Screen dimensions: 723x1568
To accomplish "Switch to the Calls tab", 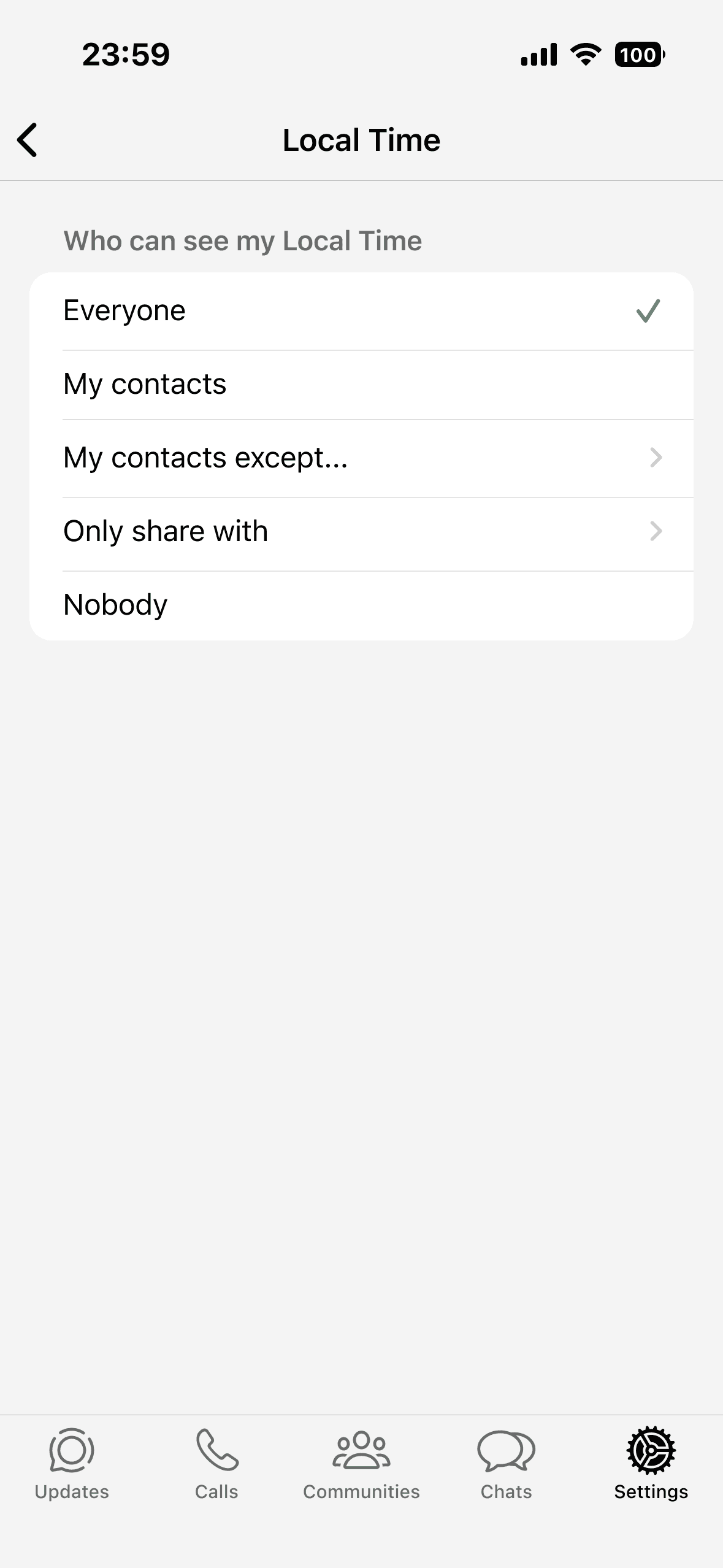I will 216,1464.
